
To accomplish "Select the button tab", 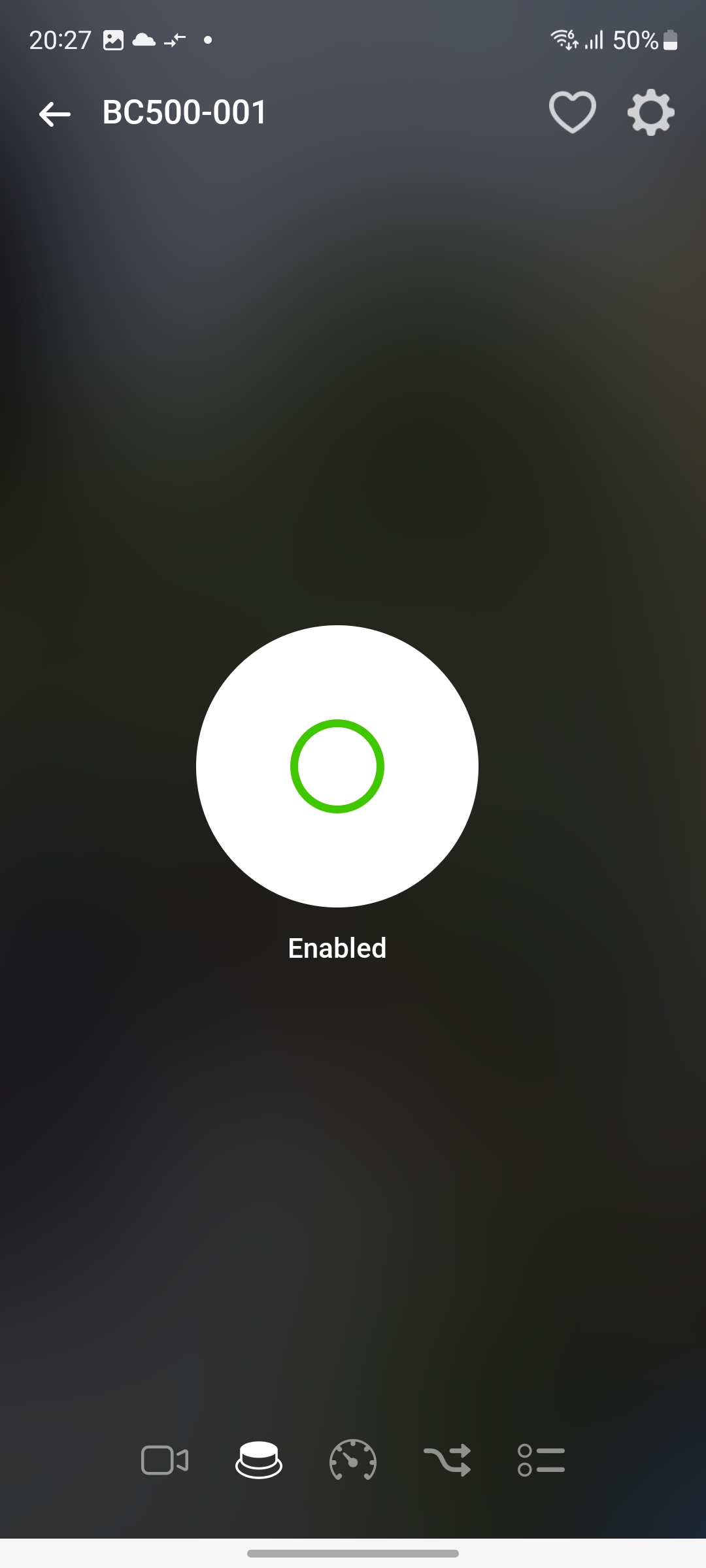I will click(259, 1460).
